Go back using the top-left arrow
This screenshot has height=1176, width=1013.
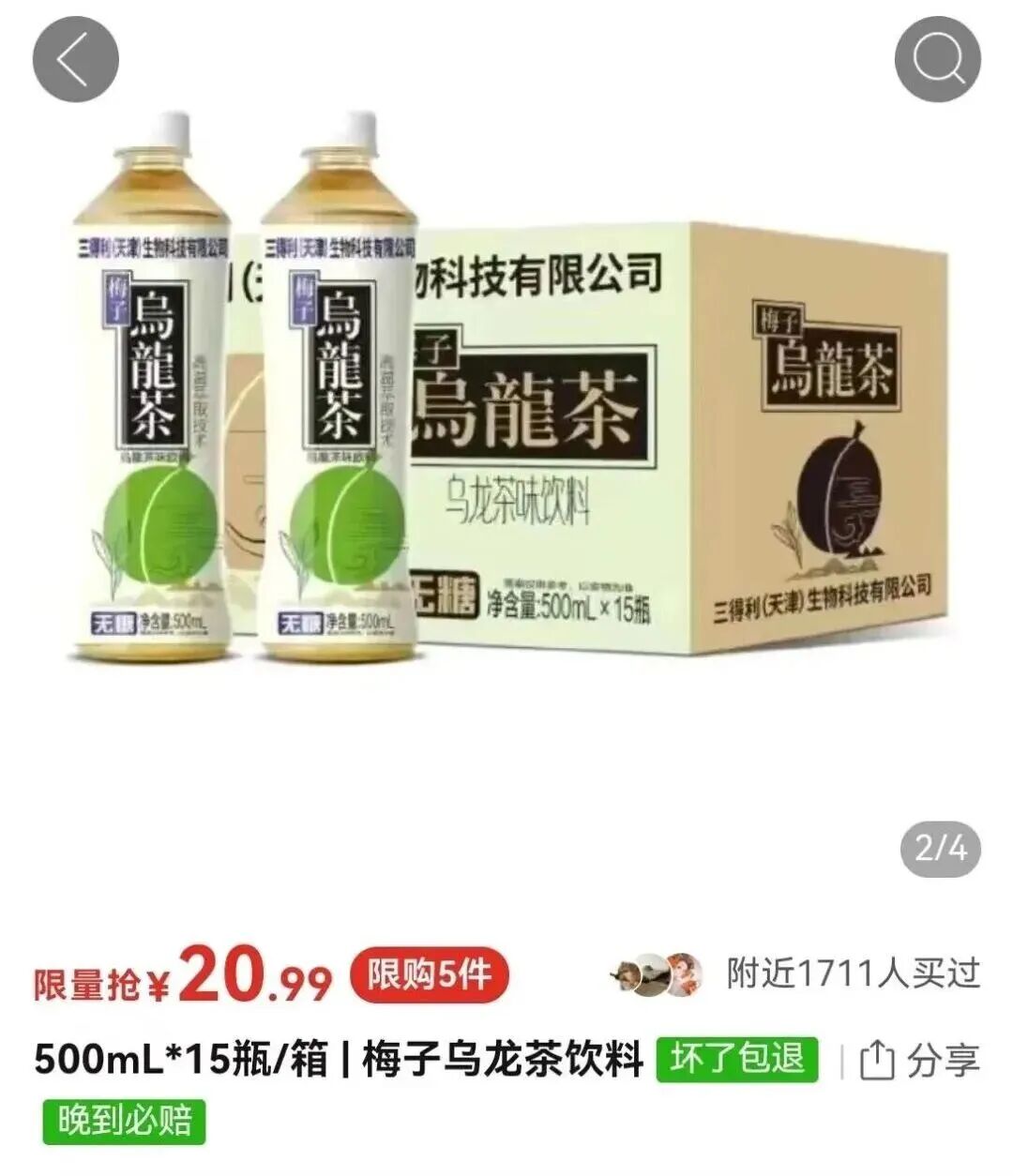(75, 61)
